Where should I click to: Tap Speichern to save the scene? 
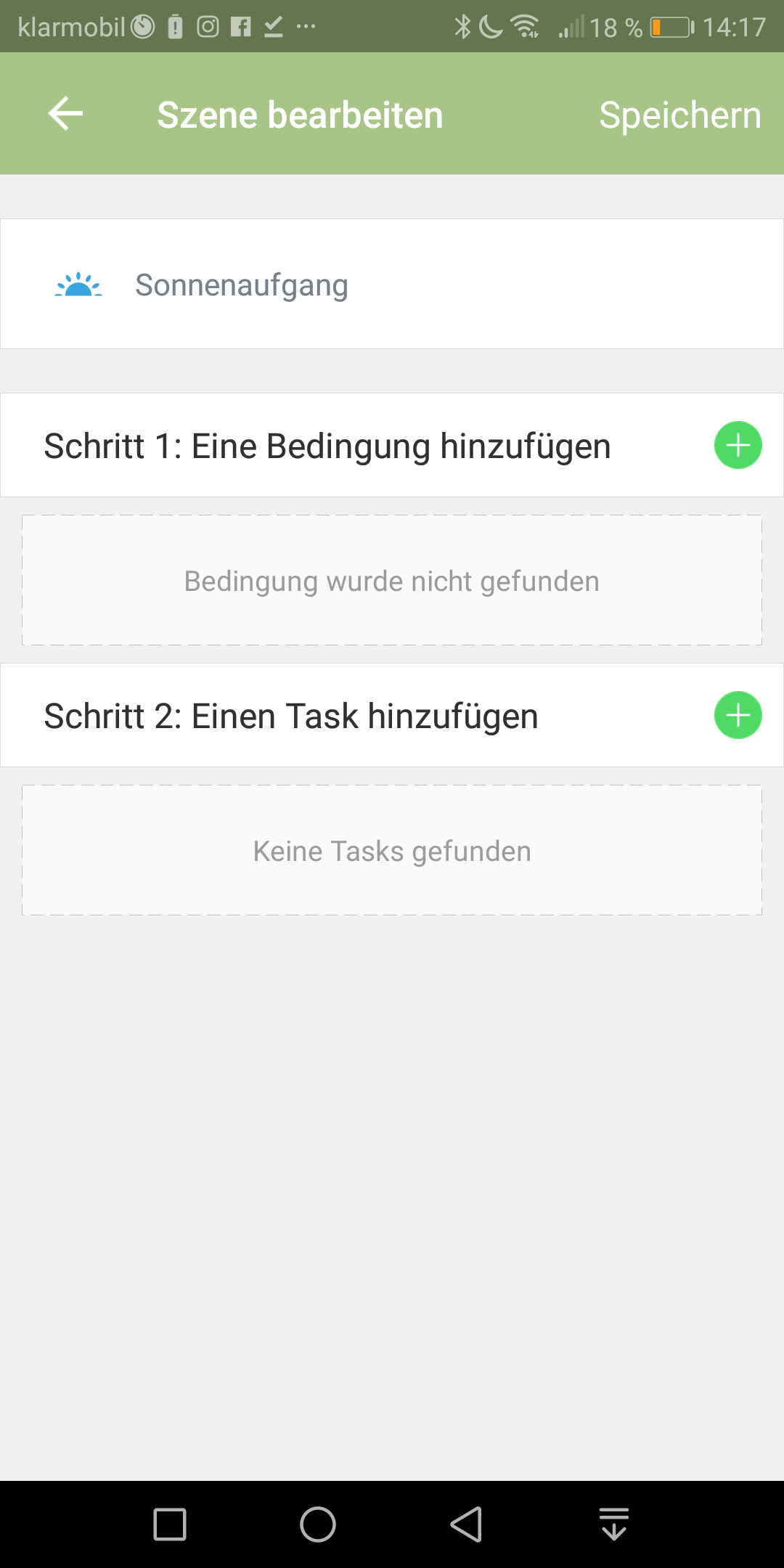tap(679, 115)
